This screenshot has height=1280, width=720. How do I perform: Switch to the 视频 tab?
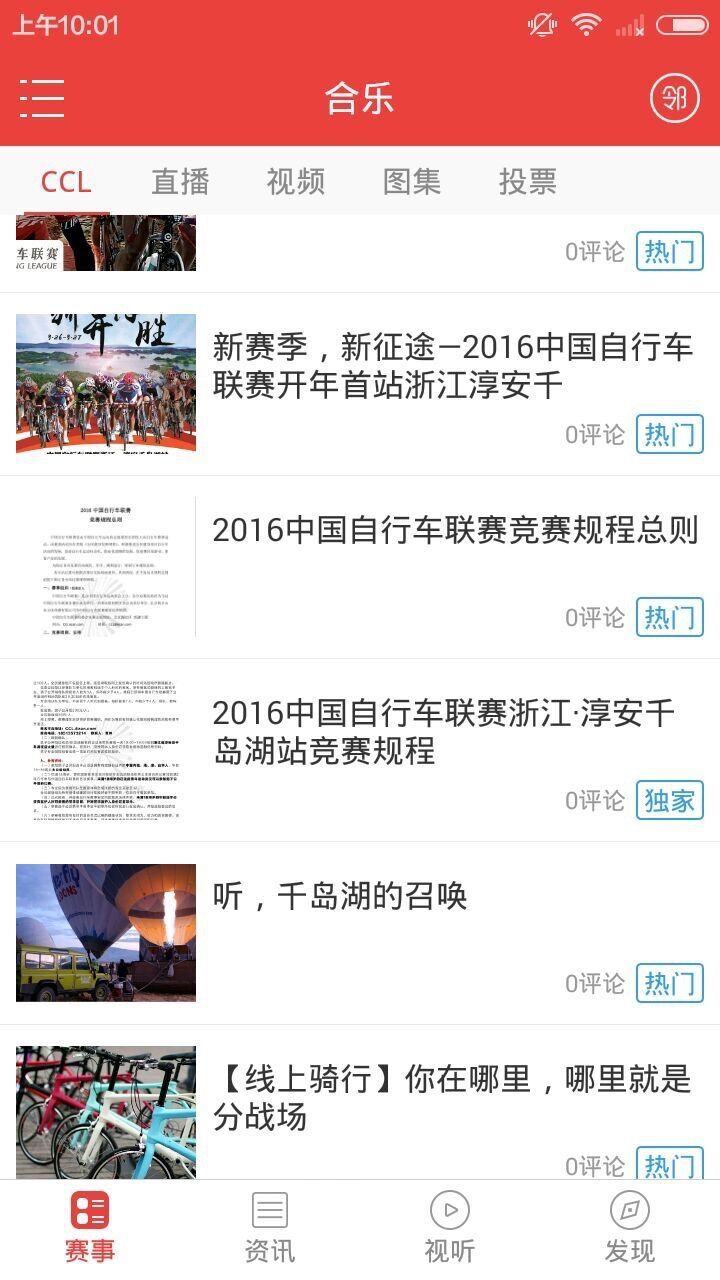pos(296,182)
